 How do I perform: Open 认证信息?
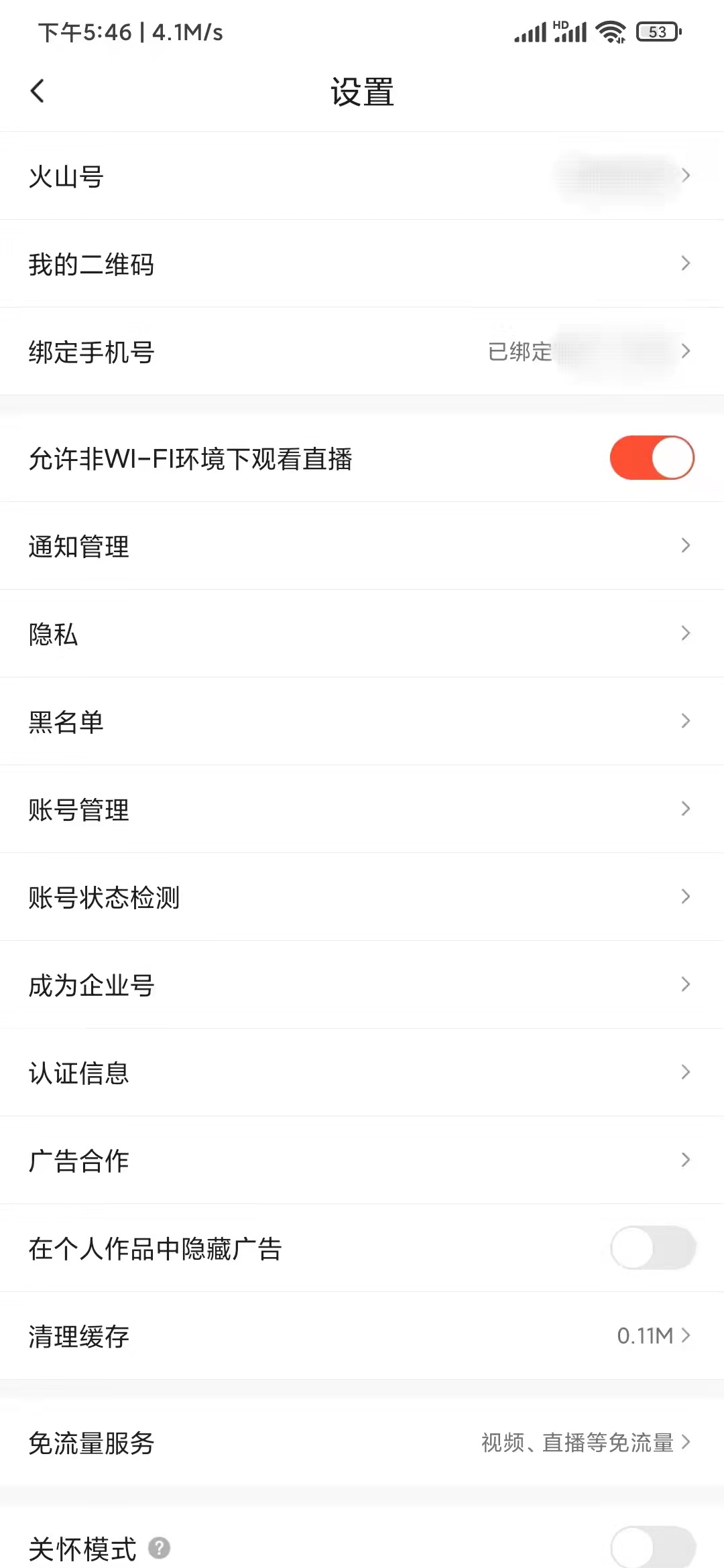pos(362,1073)
